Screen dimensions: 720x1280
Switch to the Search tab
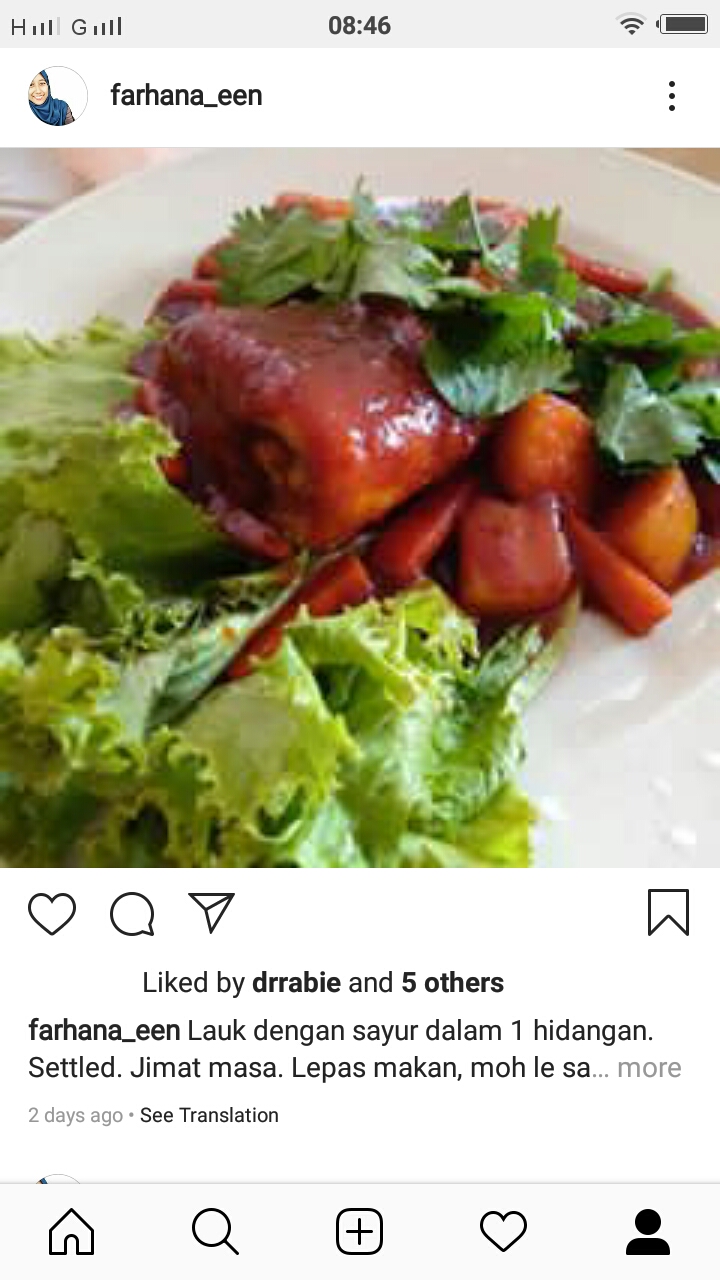coord(215,1231)
